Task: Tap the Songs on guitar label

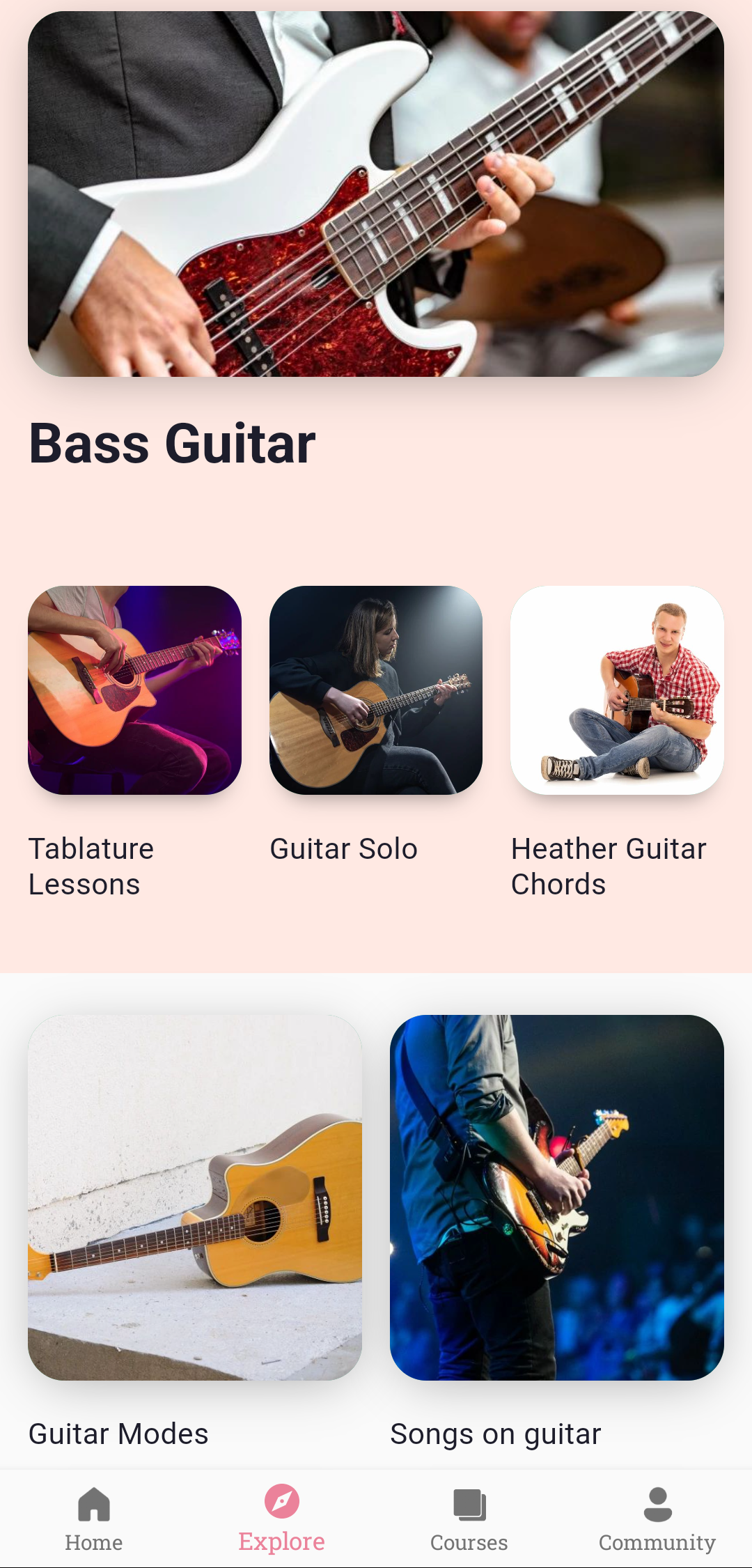Action: tap(495, 1433)
